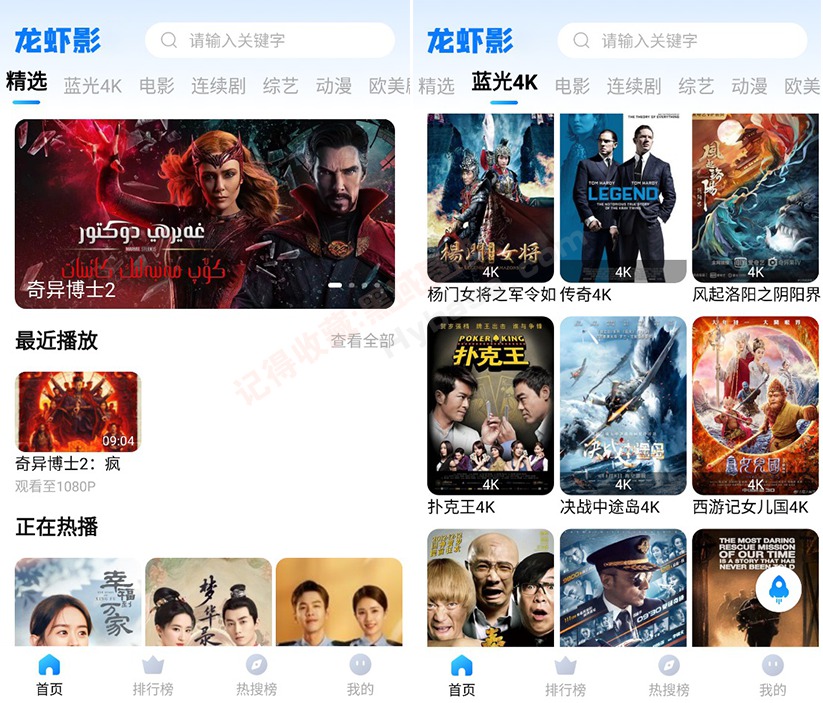
Task: Tap 查看全部 next to 最近播放
Action: point(362,341)
